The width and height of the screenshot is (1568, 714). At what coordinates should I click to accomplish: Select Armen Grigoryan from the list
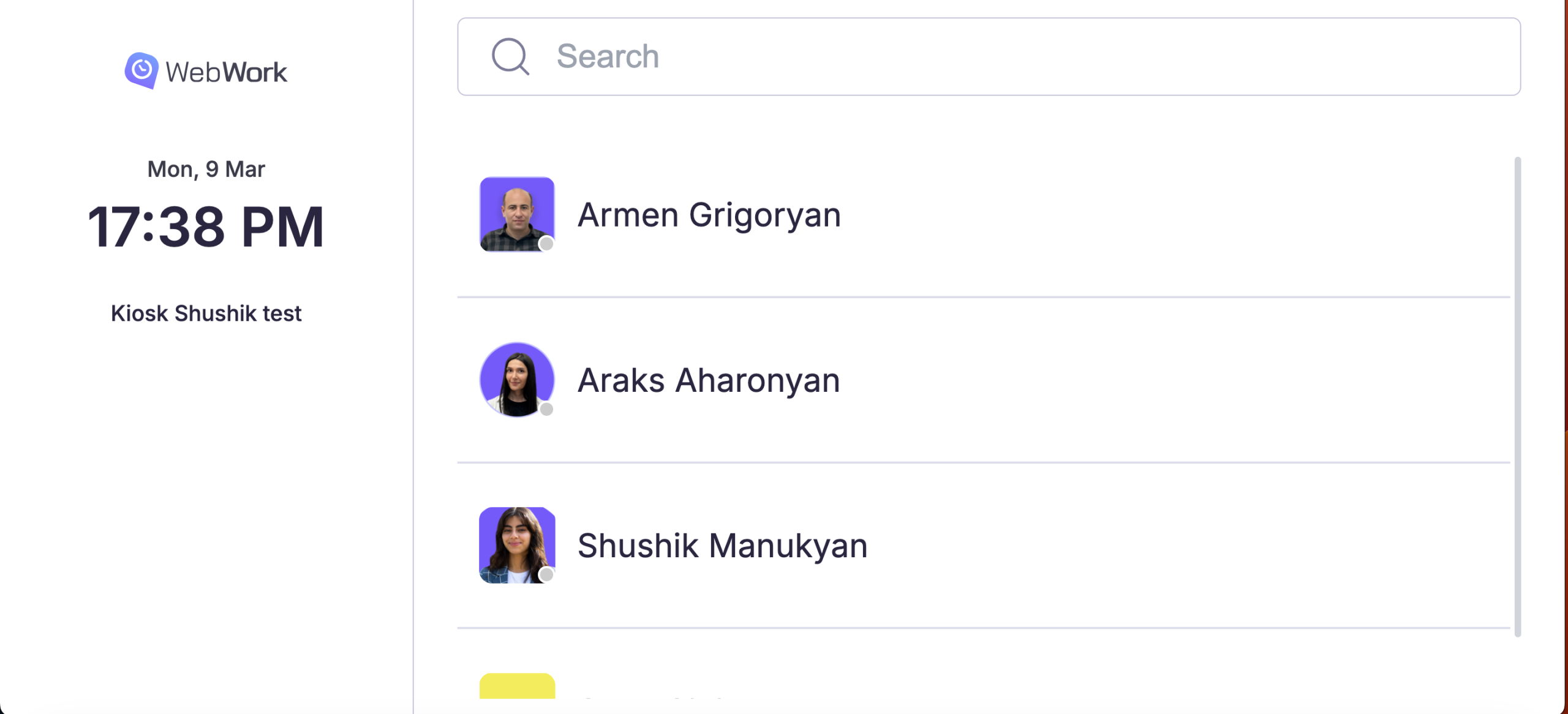709,215
